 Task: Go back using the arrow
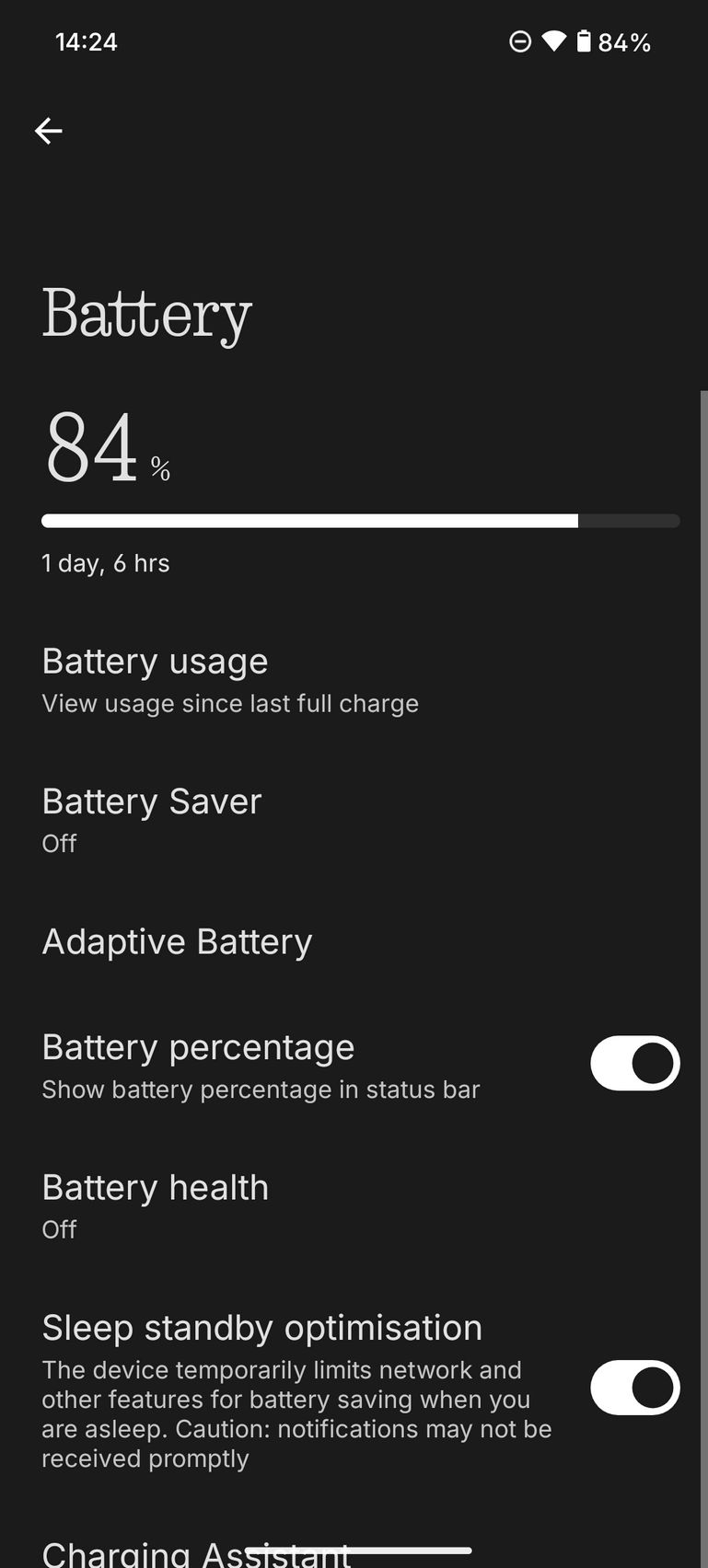click(49, 132)
